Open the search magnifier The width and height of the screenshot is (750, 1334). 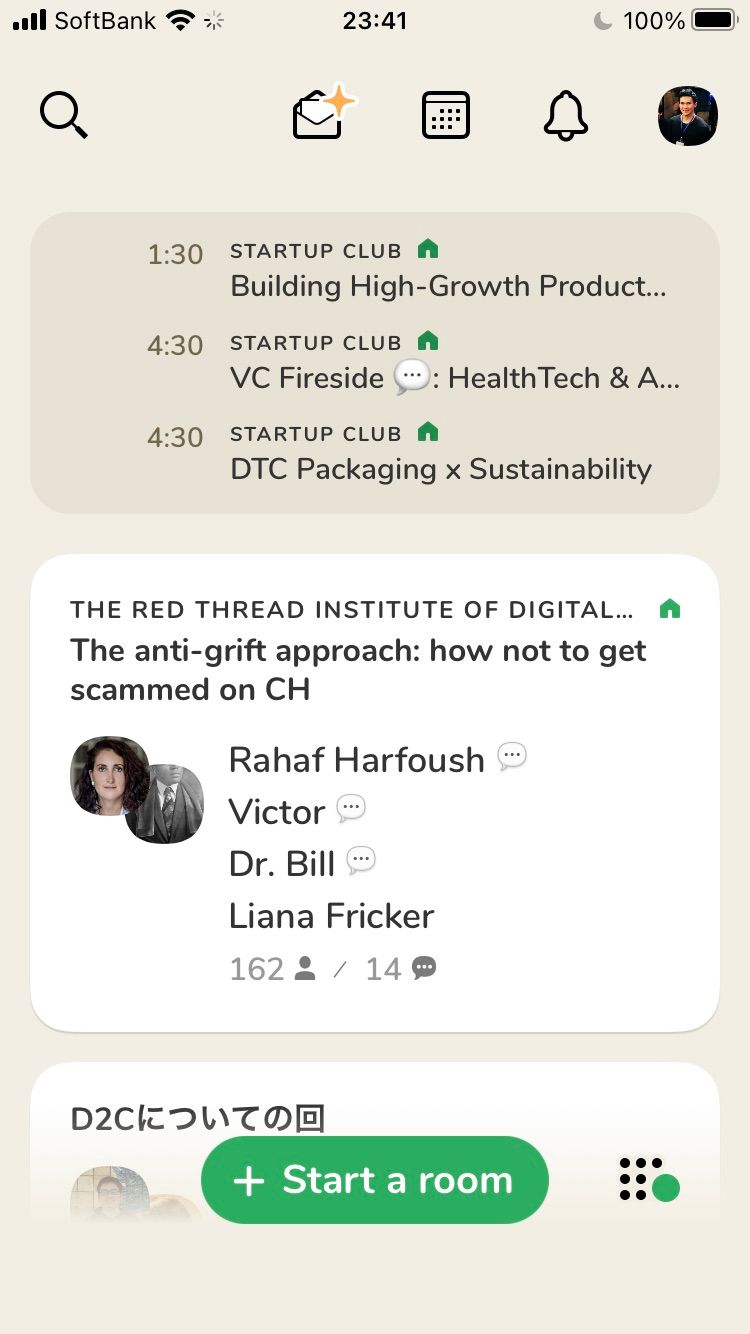64,116
